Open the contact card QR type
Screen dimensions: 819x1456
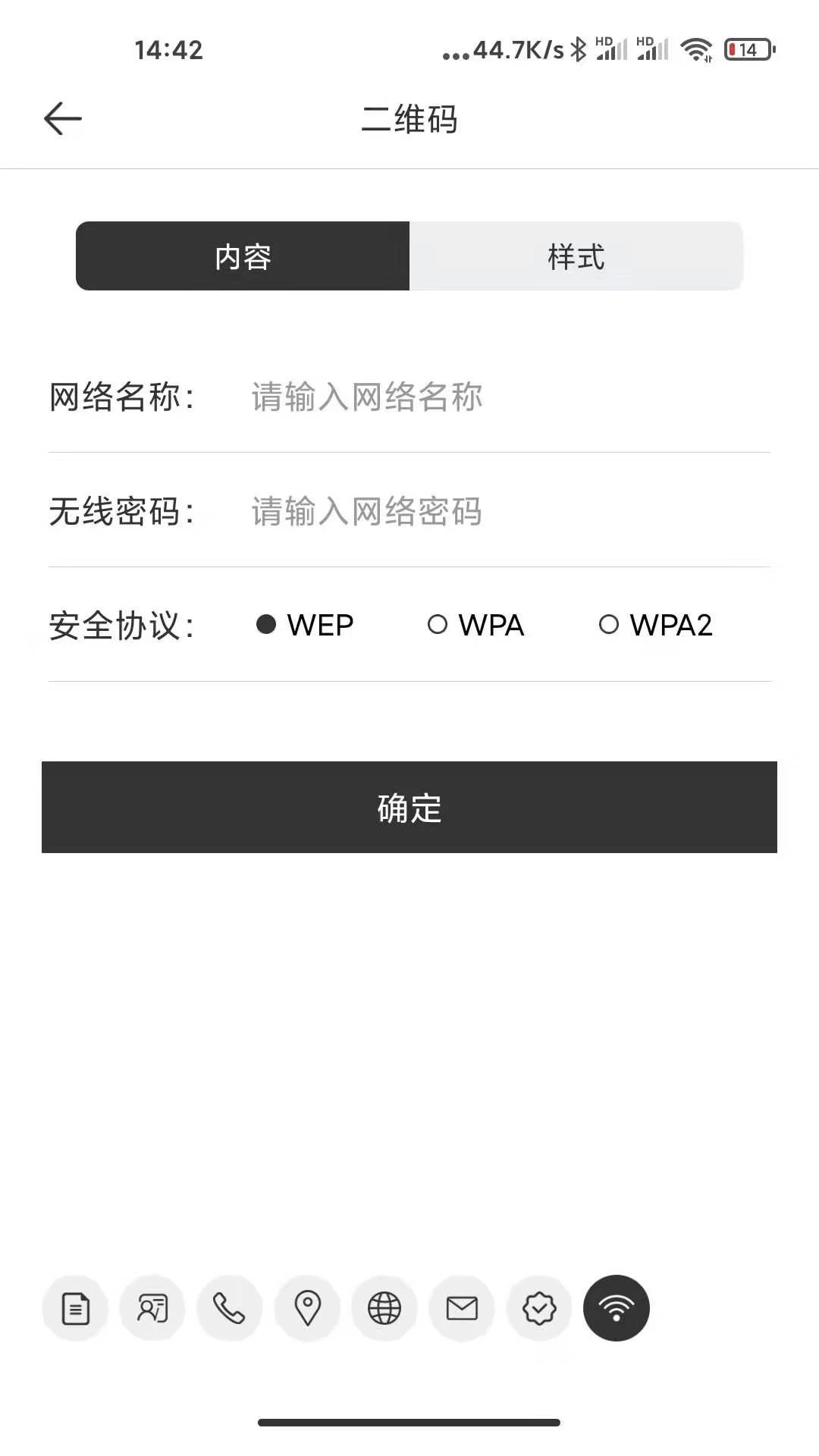coord(152,1308)
